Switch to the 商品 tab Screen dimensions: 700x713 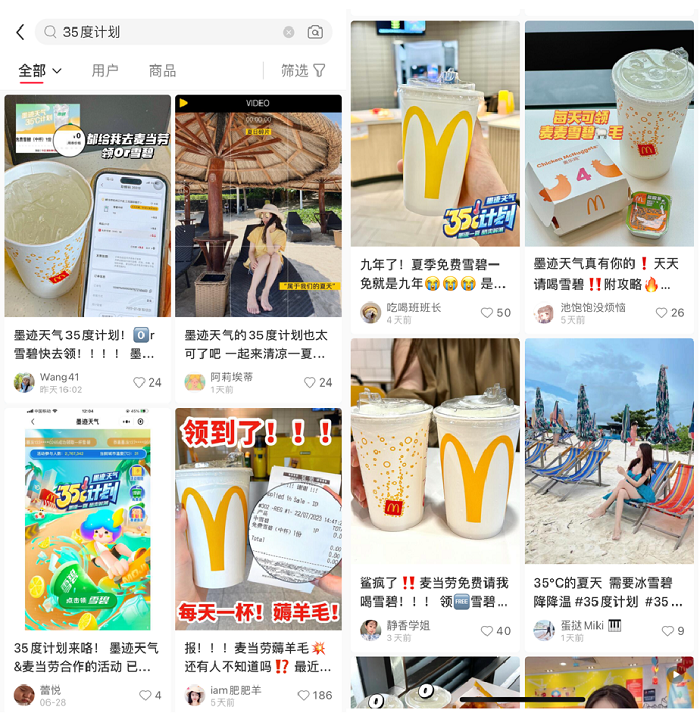(162, 71)
